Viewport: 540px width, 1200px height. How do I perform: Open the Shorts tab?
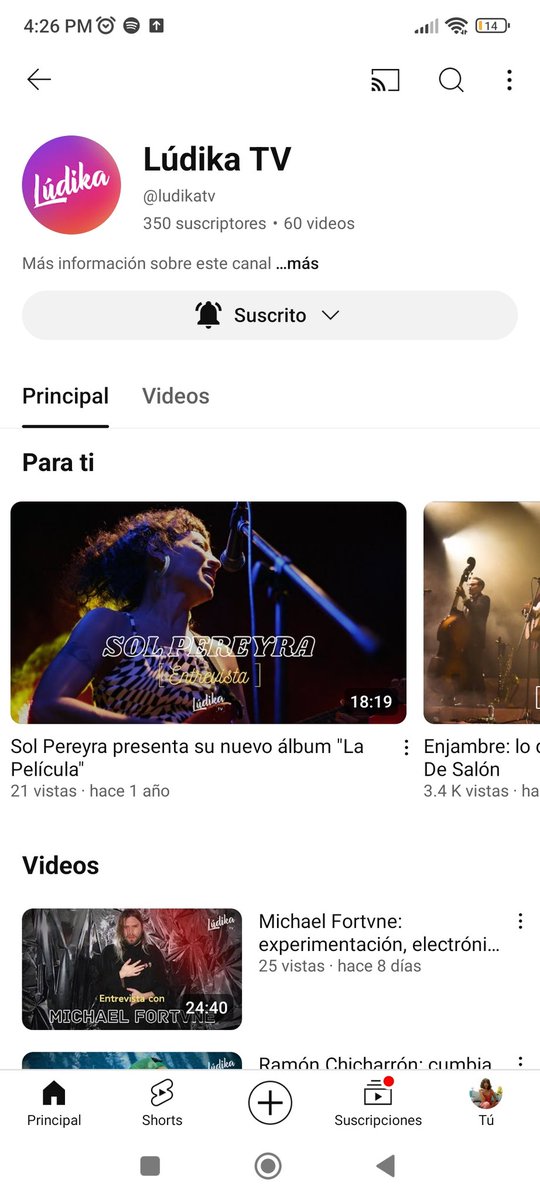(x=162, y=1104)
